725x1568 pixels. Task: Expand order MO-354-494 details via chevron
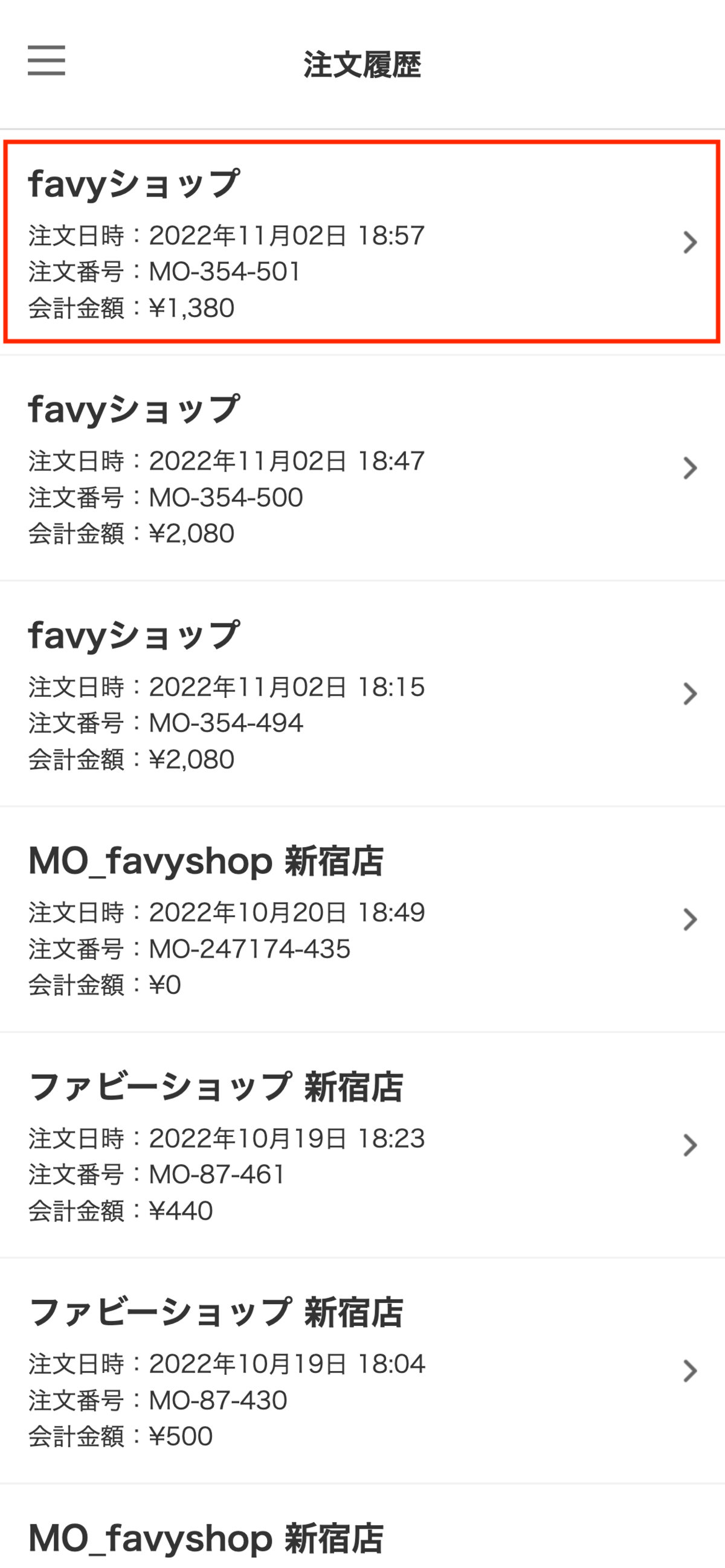691,693
